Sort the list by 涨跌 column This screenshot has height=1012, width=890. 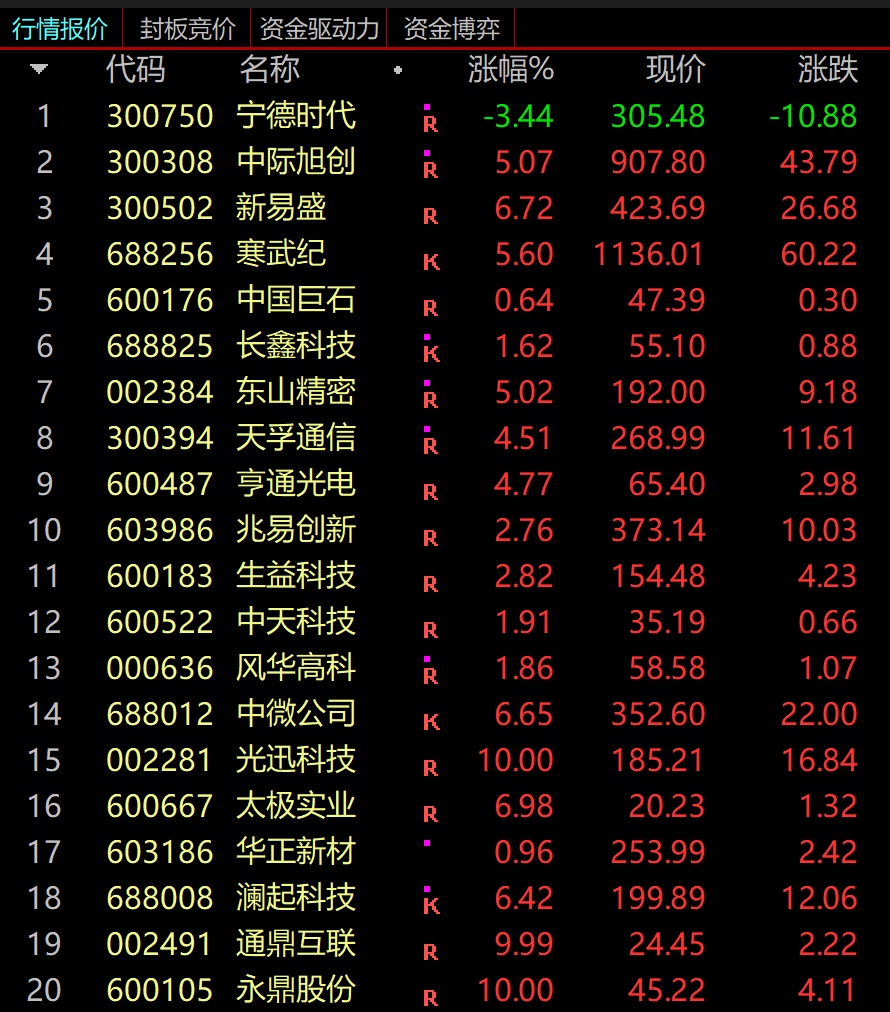click(x=827, y=69)
